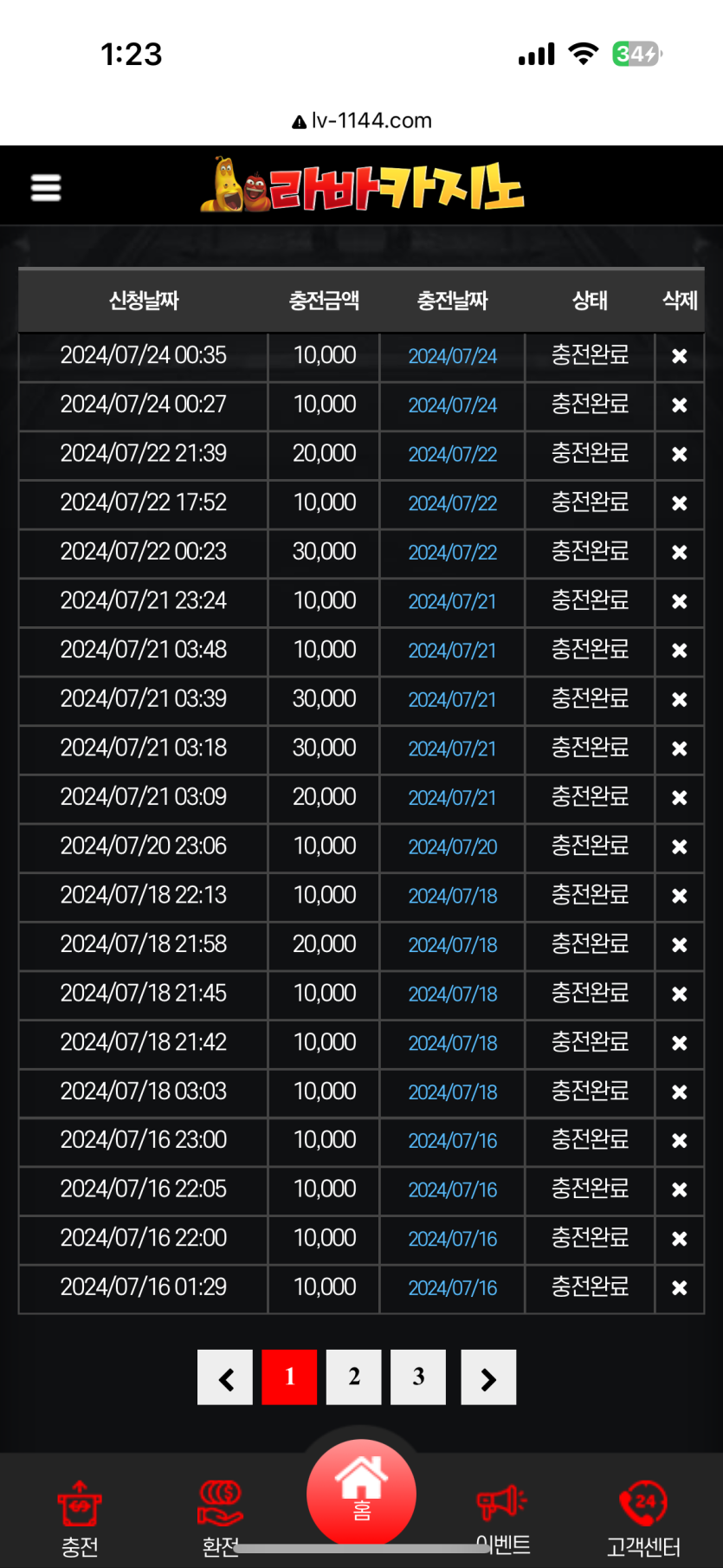Open the hamburger menu
723x1568 pixels.
coord(46,187)
